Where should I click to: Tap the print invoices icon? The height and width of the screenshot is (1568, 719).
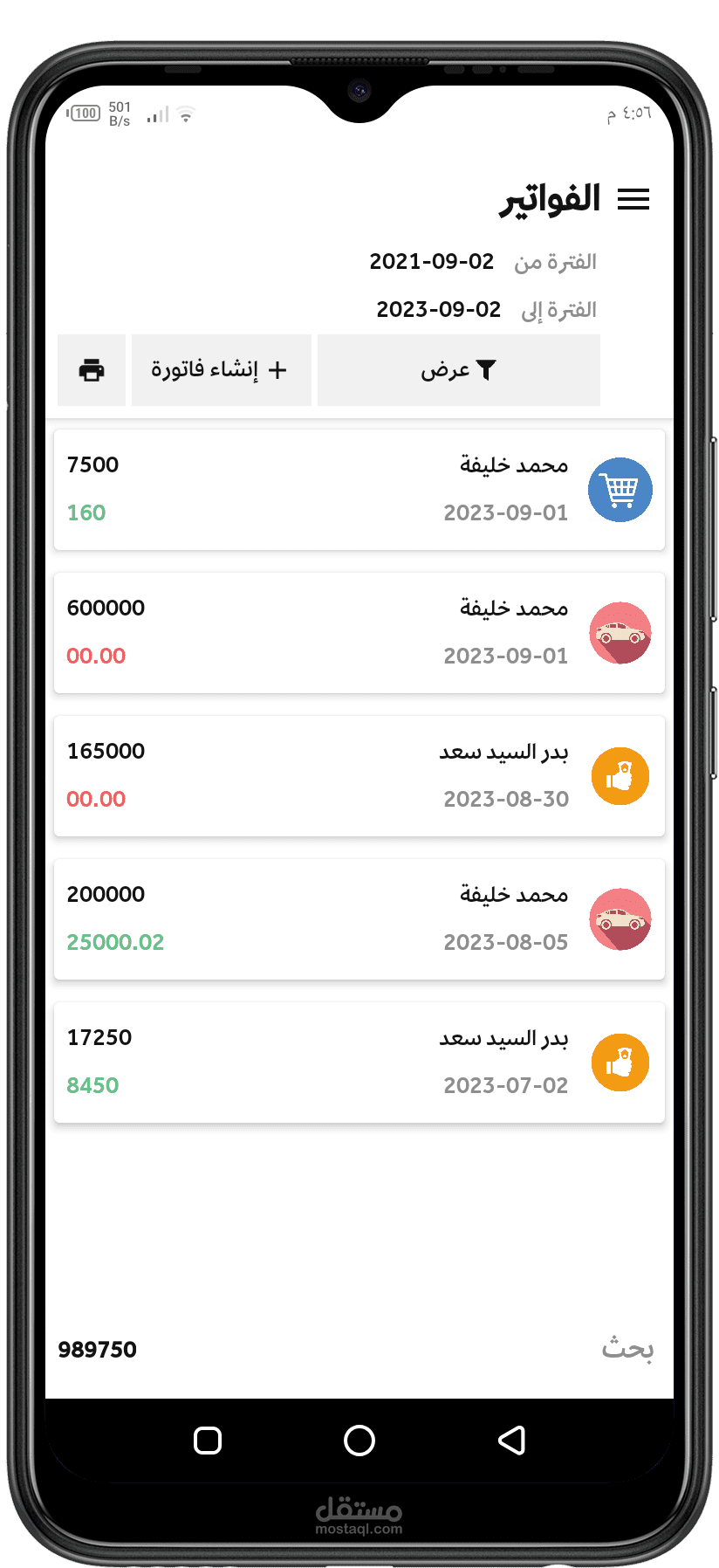[x=92, y=370]
